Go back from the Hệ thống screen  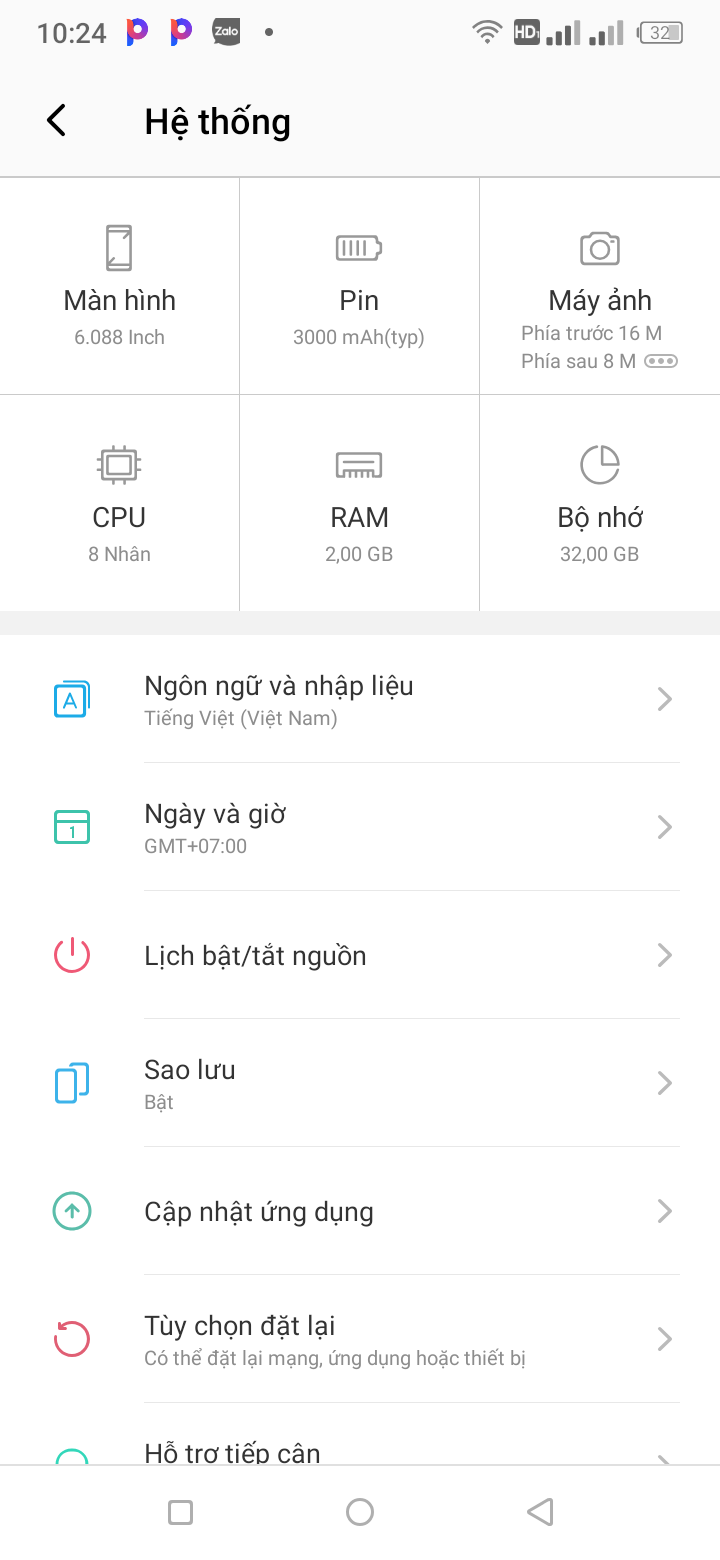[57, 121]
